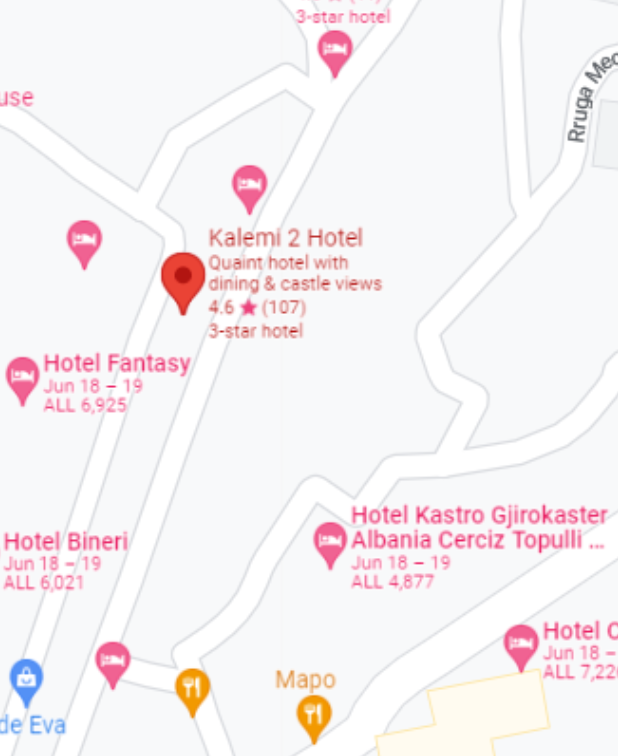618x756 pixels.
Task: Tap the red Kalemi 2 Hotel pin
Action: (x=183, y=279)
